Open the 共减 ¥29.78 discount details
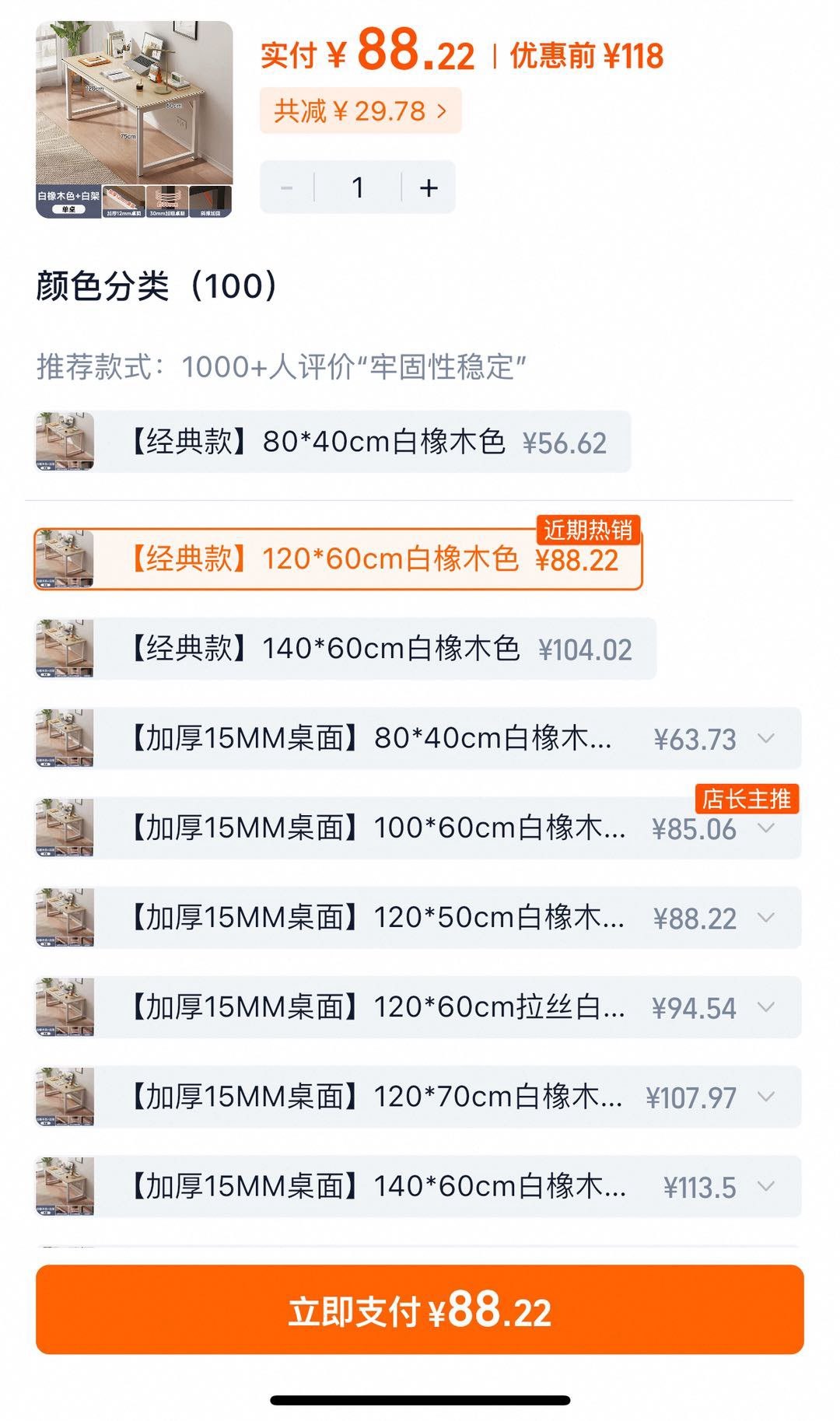This screenshot has width=840, height=1421. point(360,111)
